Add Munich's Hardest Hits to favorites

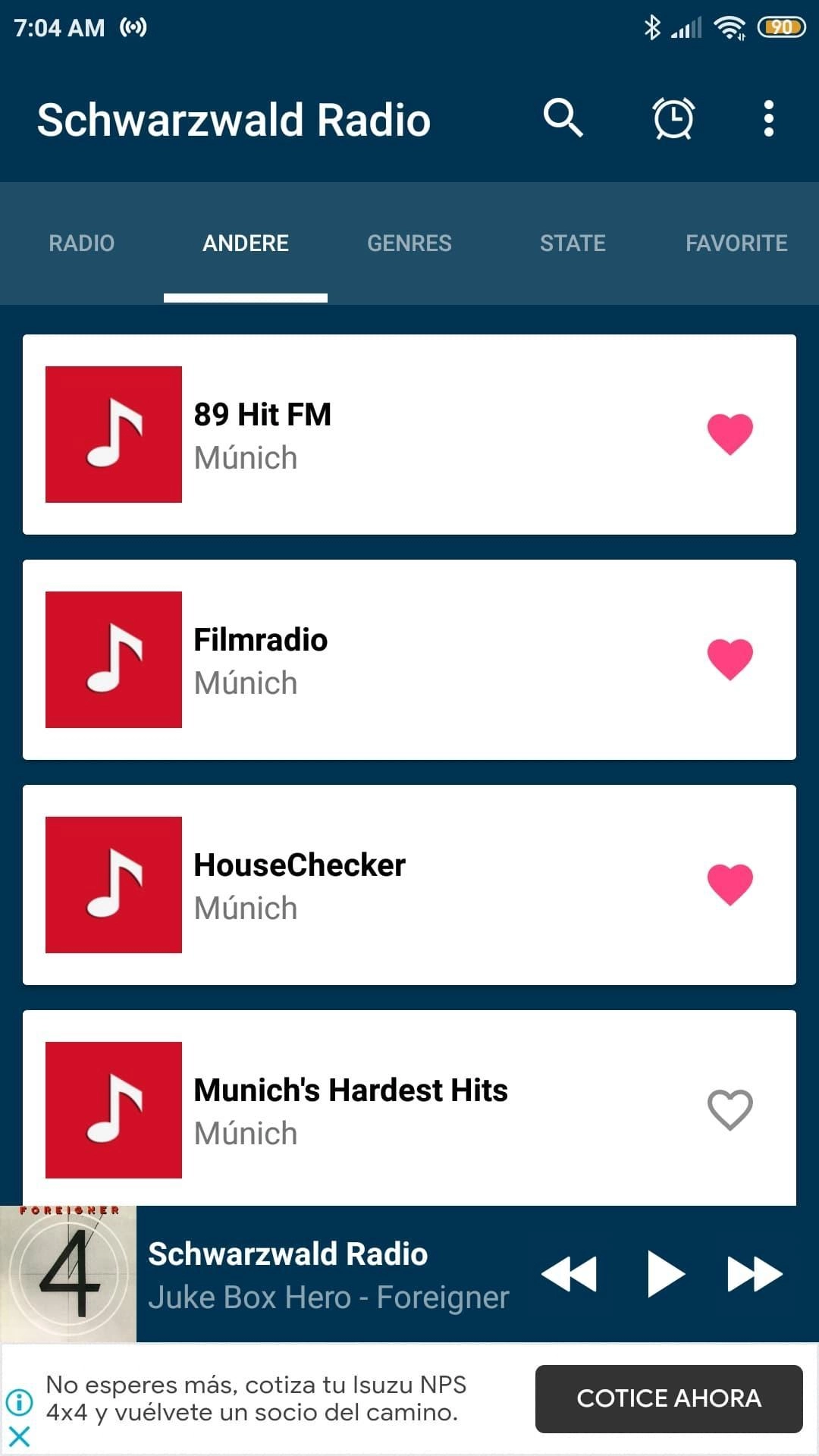730,1109
